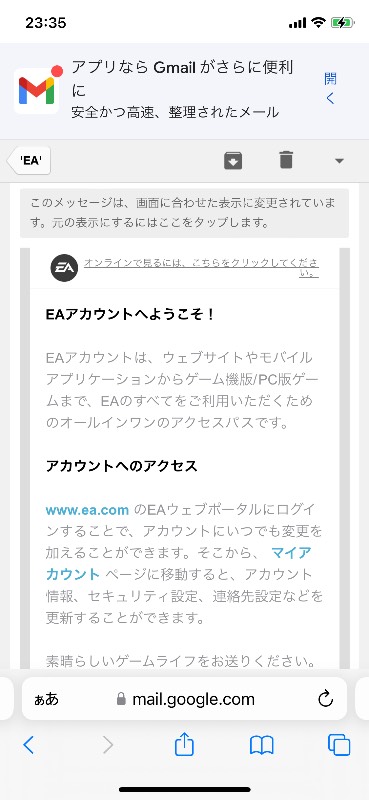
Task: Expand the more actions dropdown arrow
Action: click(x=339, y=161)
